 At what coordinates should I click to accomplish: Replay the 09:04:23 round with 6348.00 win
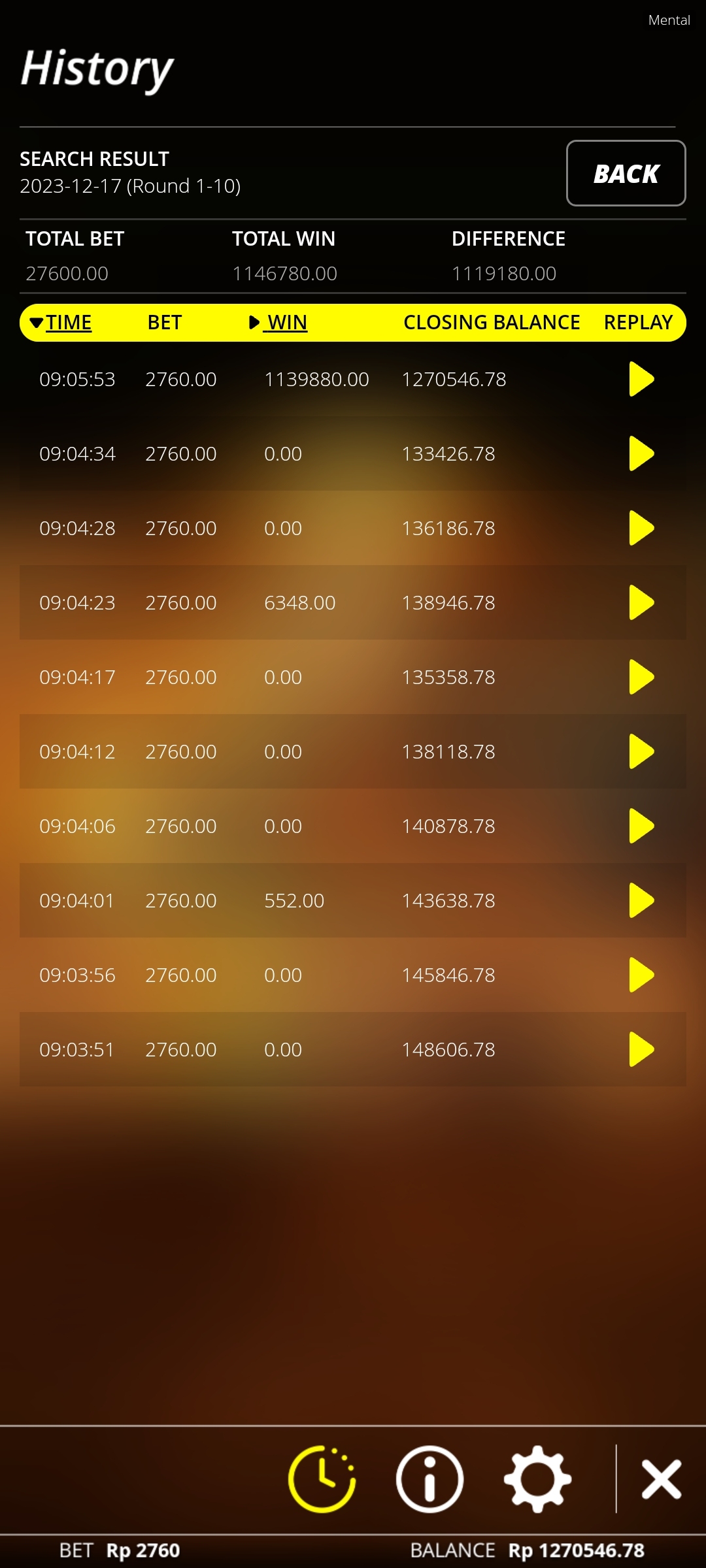pyautogui.click(x=641, y=602)
